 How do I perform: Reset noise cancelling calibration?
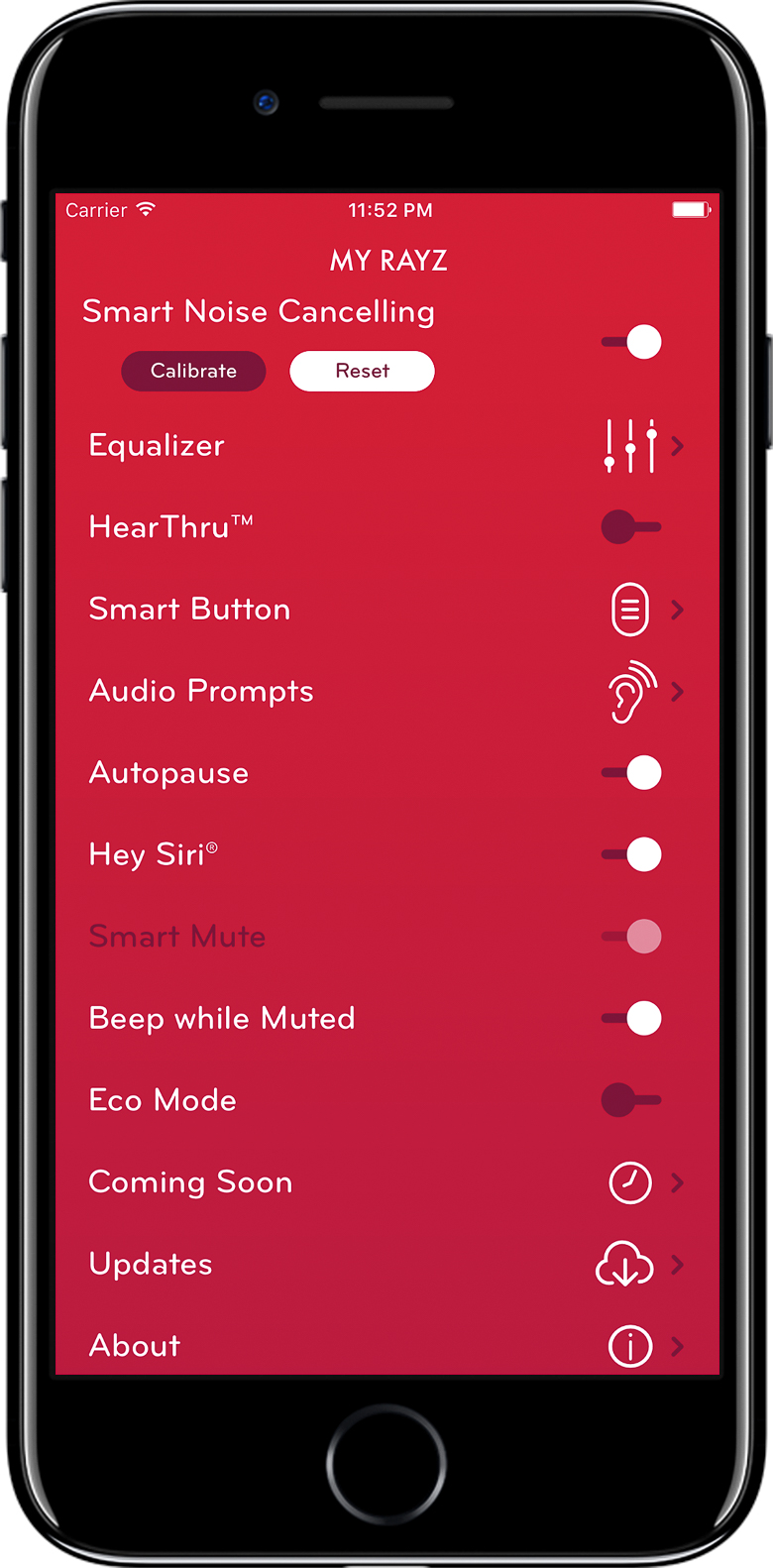(x=362, y=372)
